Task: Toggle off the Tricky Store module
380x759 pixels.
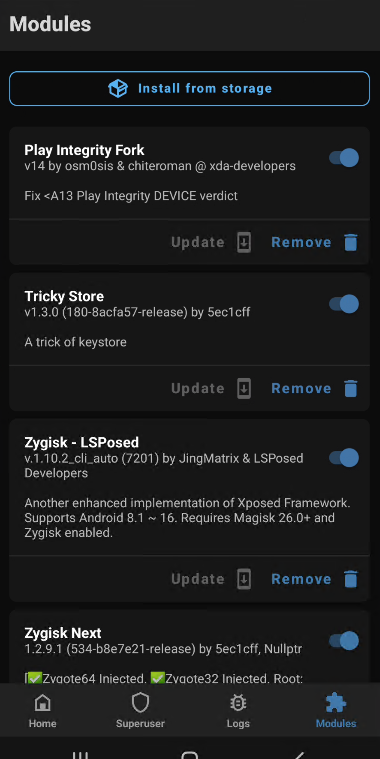Action: [344, 304]
